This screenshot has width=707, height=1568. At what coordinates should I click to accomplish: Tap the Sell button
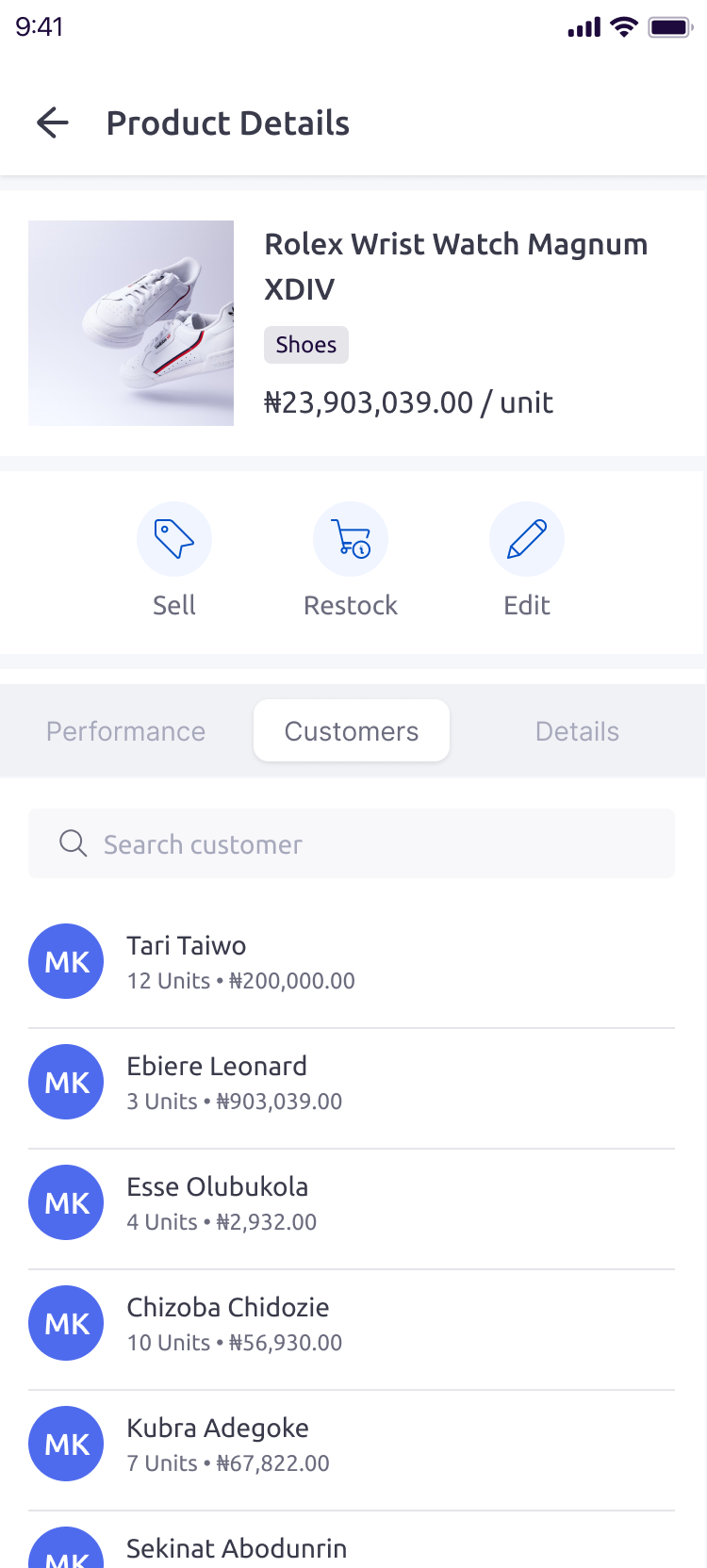click(x=174, y=560)
